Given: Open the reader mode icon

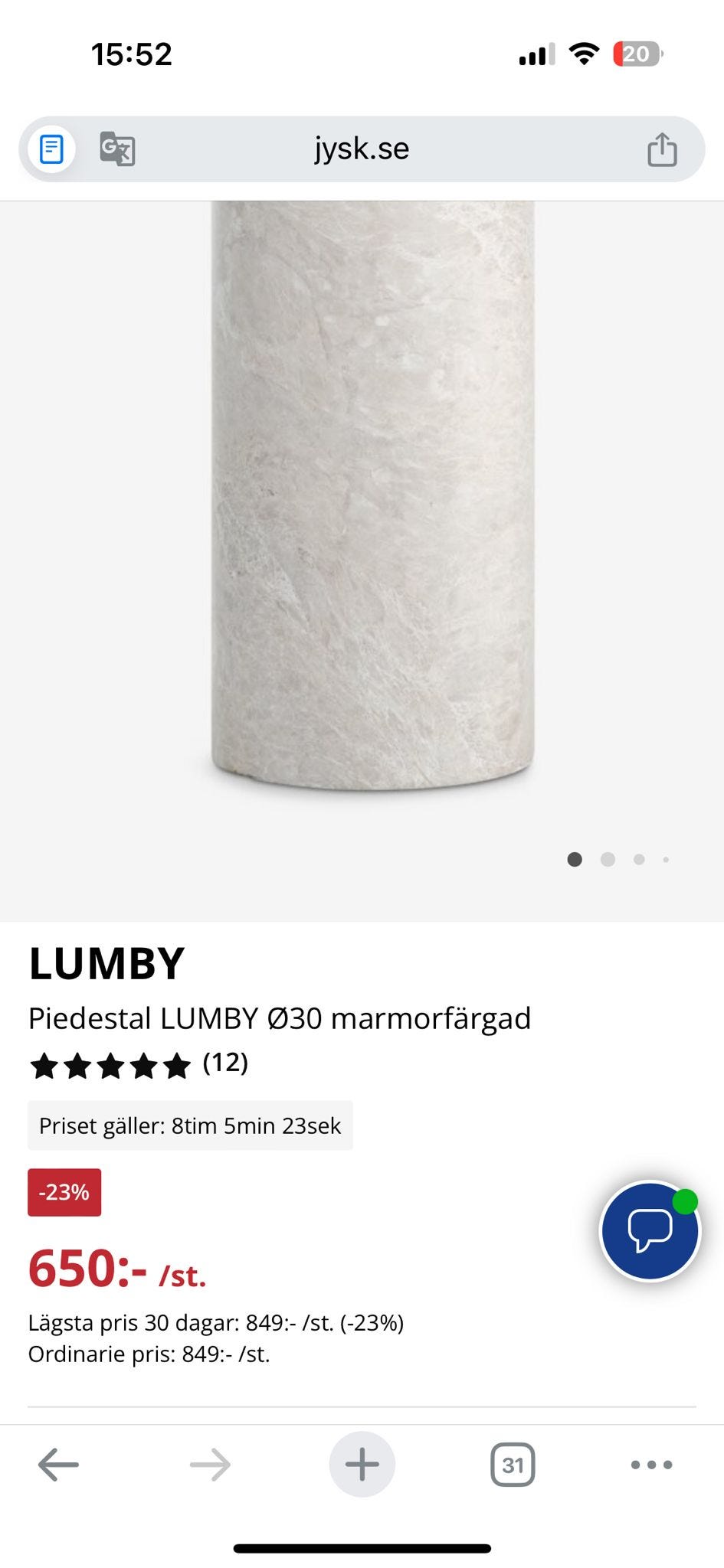Looking at the screenshot, I should 51,149.
